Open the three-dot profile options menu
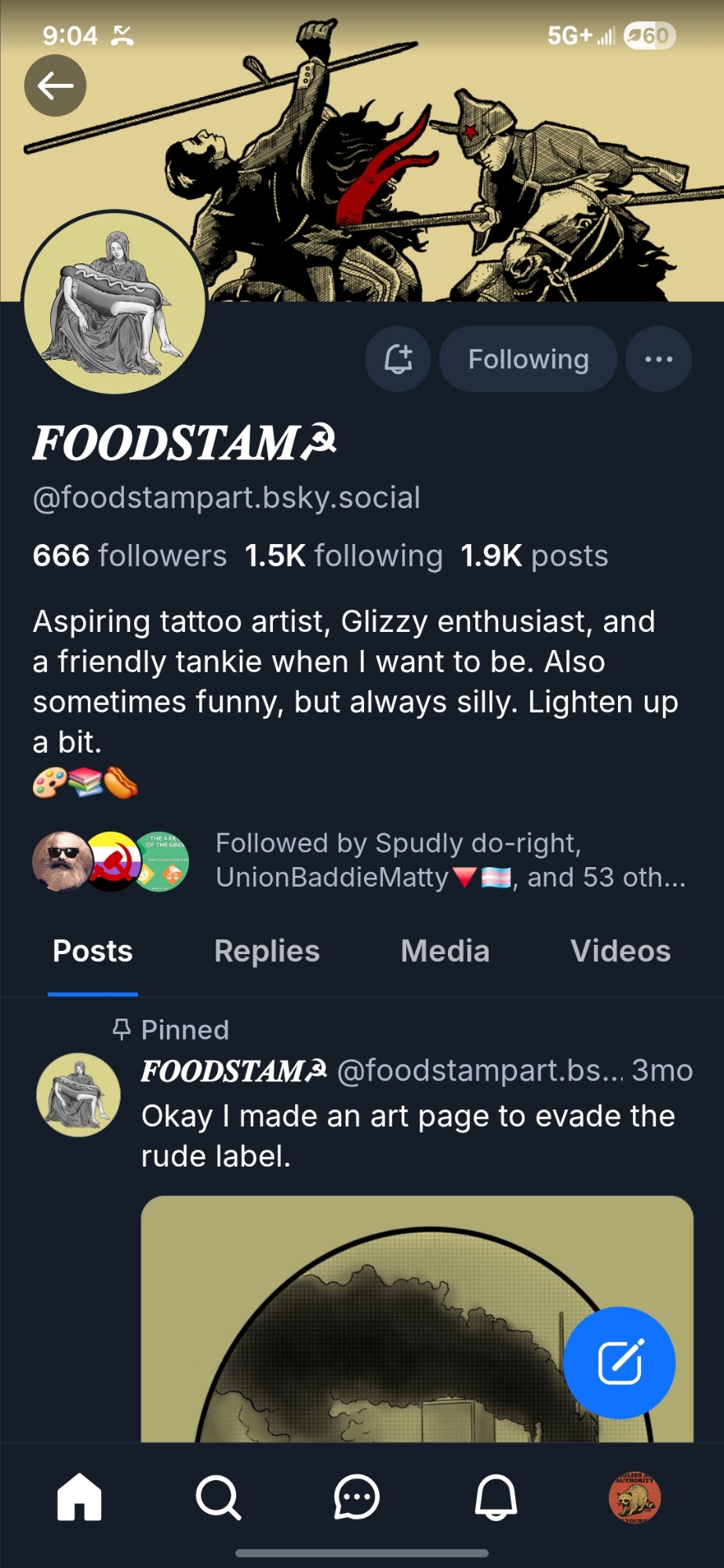The image size is (724, 1568). [658, 359]
